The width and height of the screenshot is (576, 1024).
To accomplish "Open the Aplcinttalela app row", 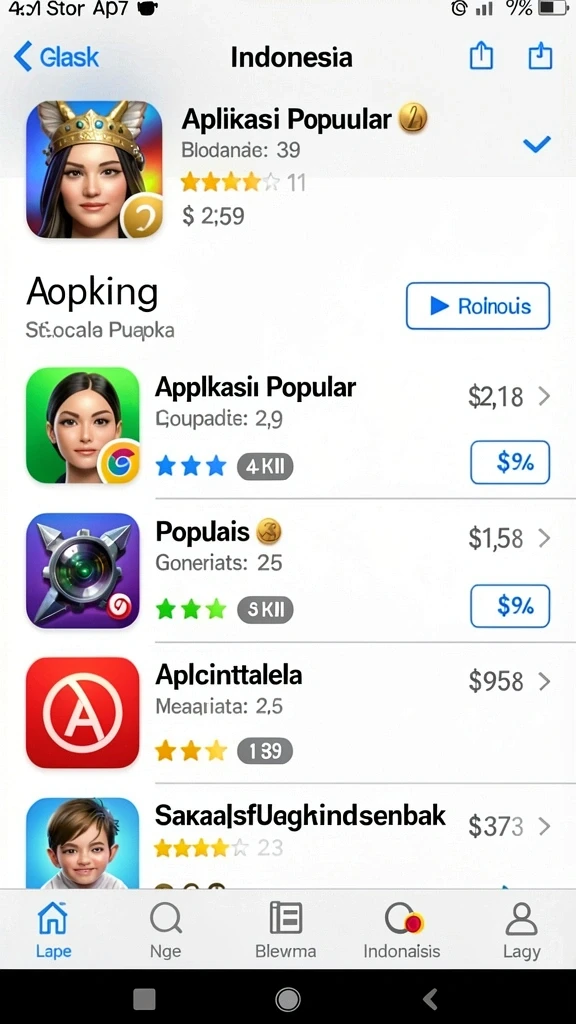I will point(288,712).
